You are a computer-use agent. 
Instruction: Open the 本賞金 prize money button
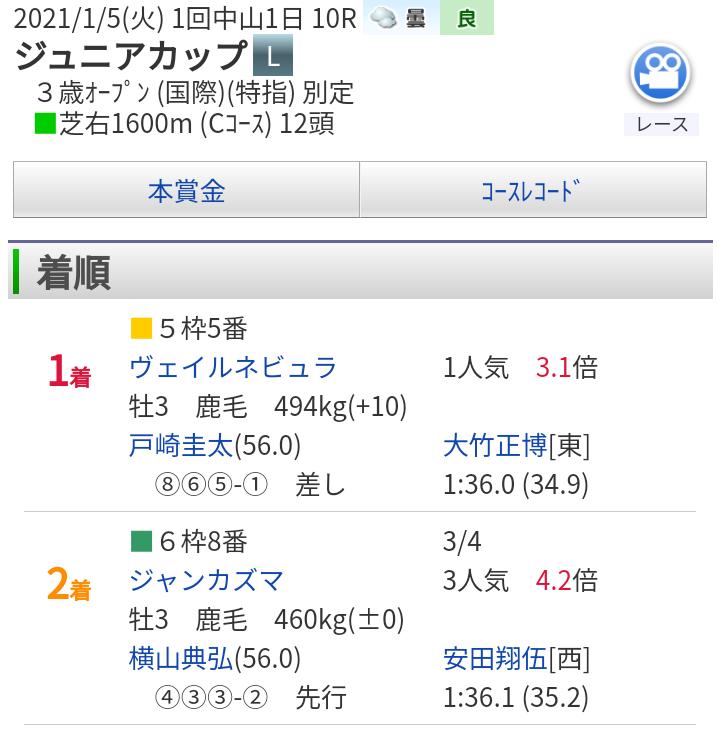[x=186, y=191]
